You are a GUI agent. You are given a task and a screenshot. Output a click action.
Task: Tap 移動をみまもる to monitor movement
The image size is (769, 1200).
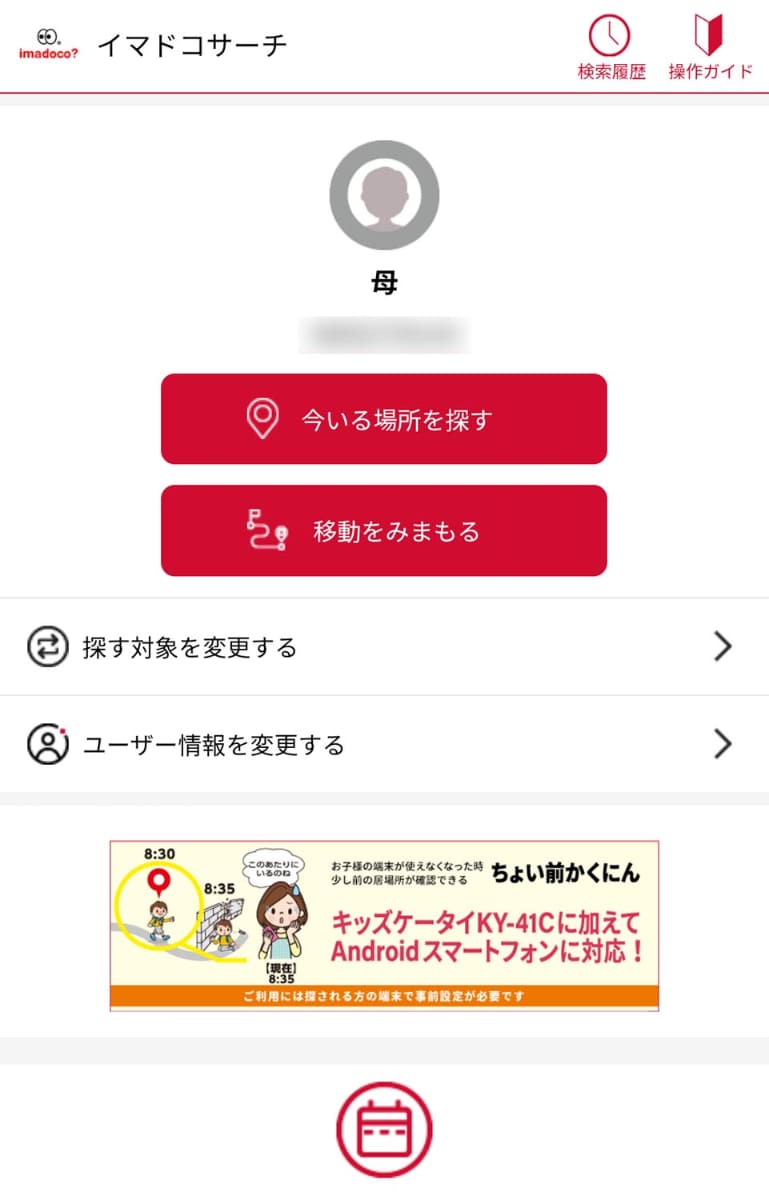coord(384,530)
